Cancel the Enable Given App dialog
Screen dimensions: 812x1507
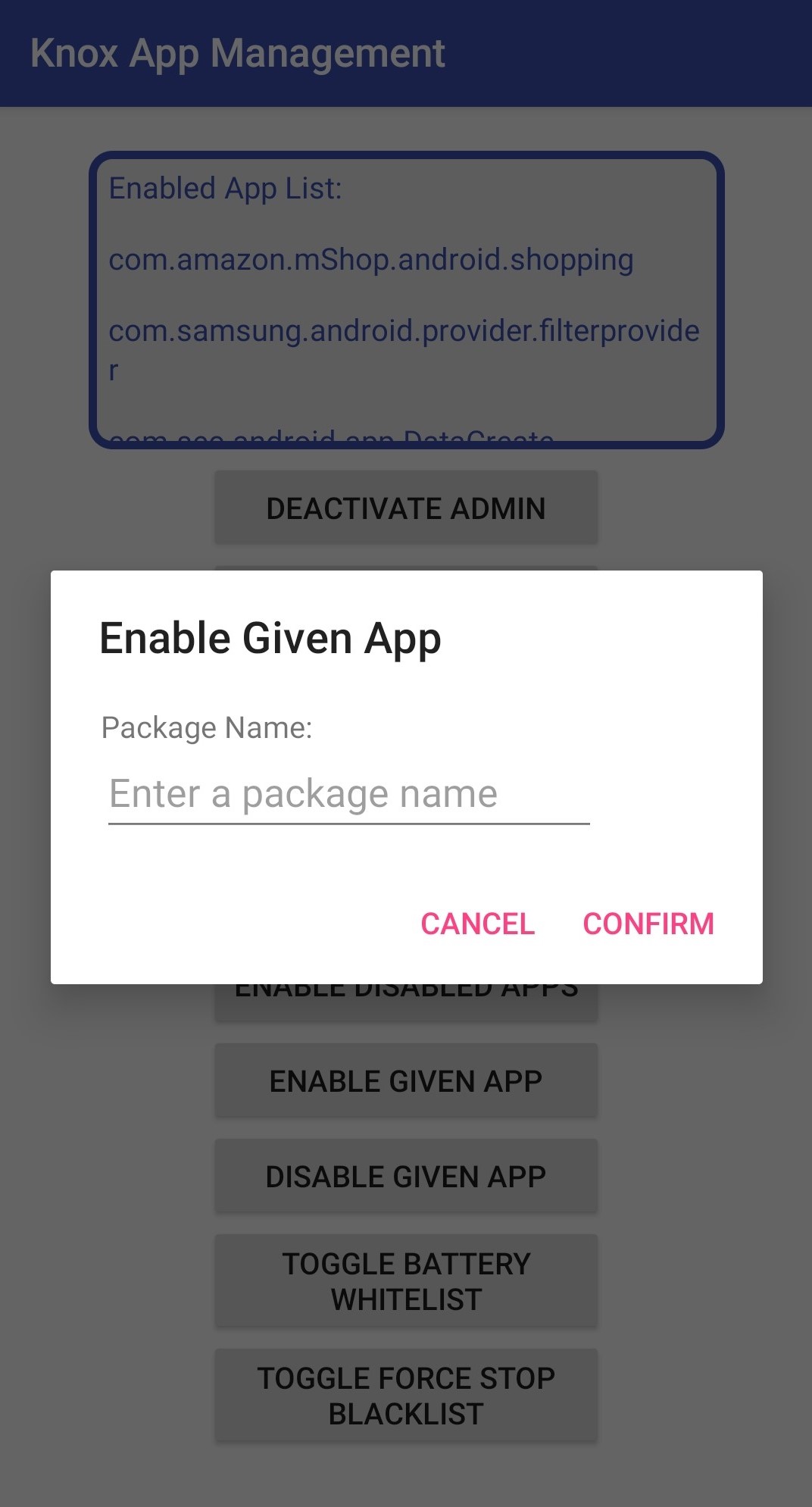pos(477,924)
